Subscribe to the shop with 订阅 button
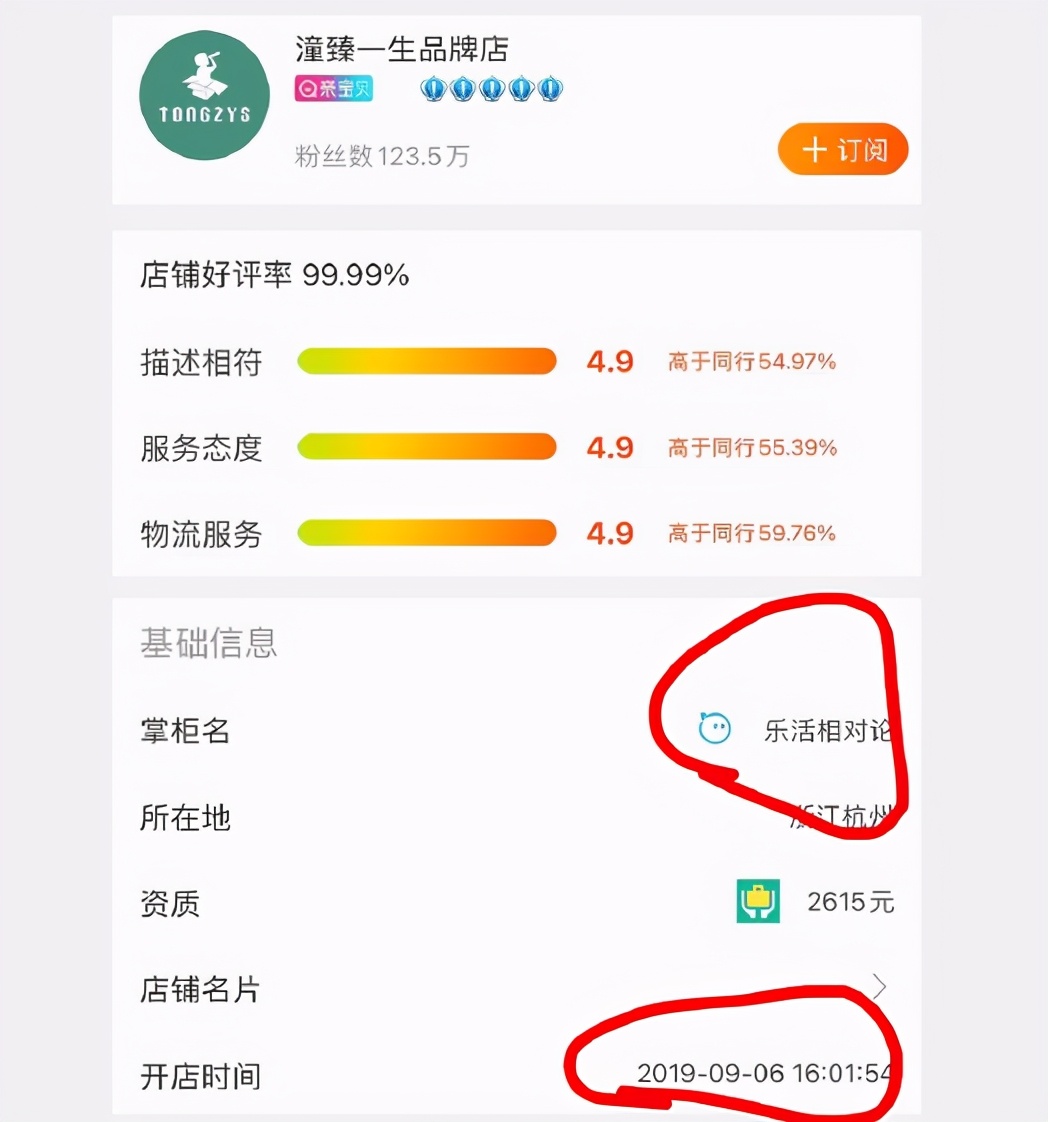The image size is (1048, 1122). coord(842,150)
